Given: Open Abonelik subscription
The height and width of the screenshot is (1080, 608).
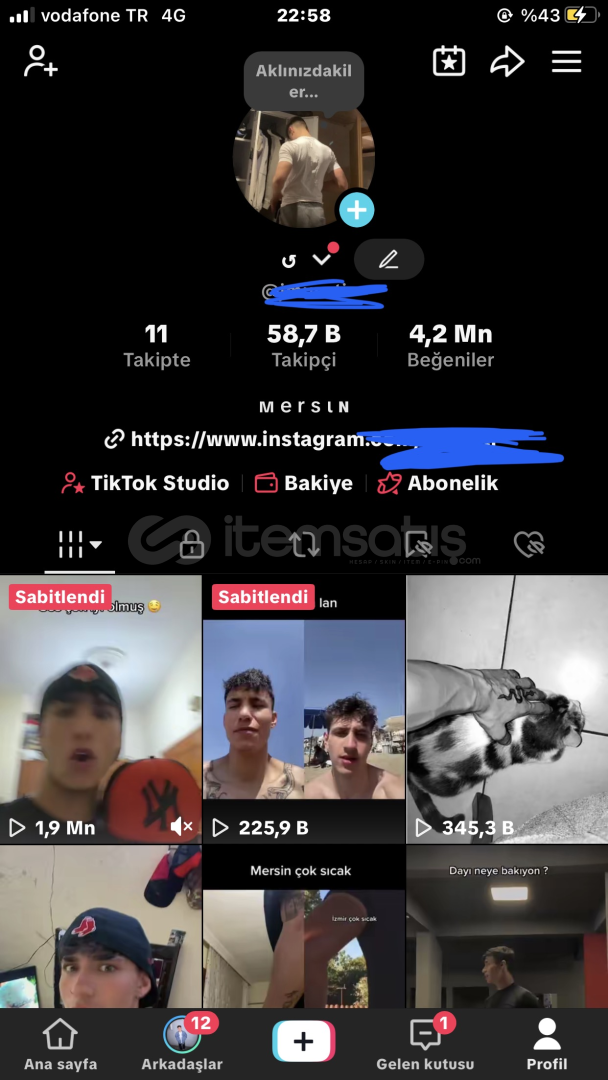Looking at the screenshot, I should tap(438, 483).
